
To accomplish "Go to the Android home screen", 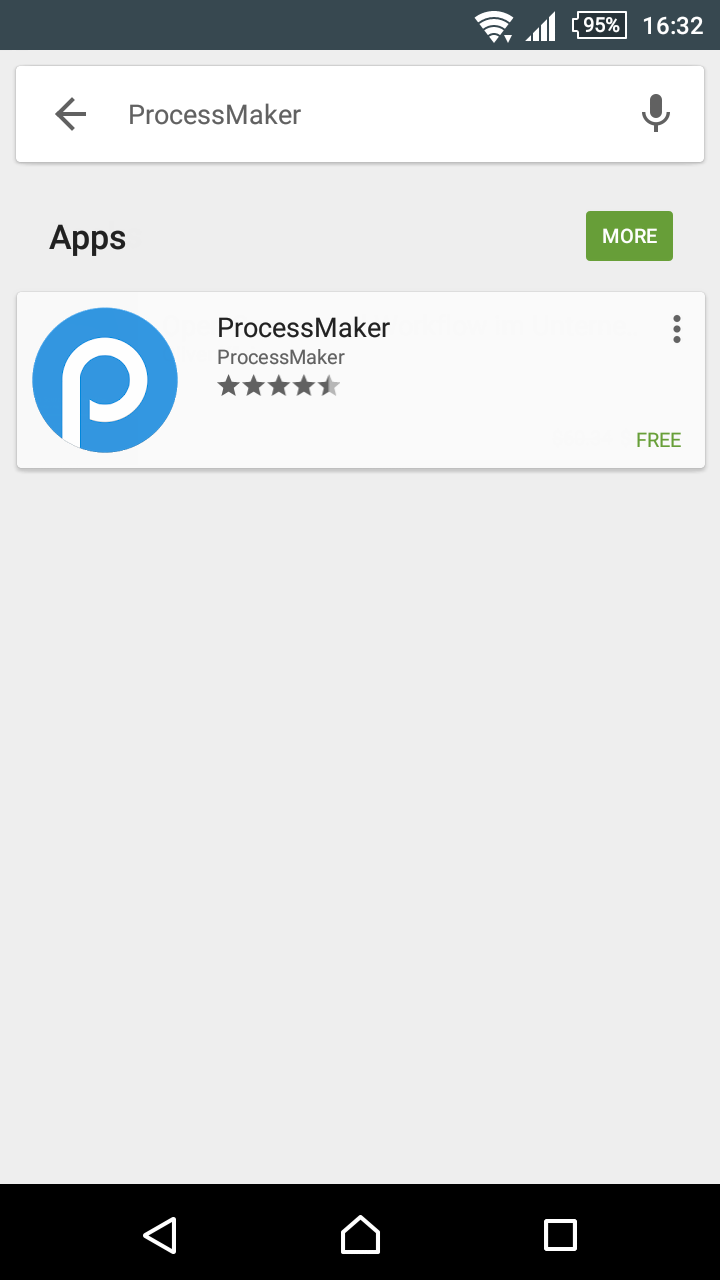I will pyautogui.click(x=360, y=1234).
